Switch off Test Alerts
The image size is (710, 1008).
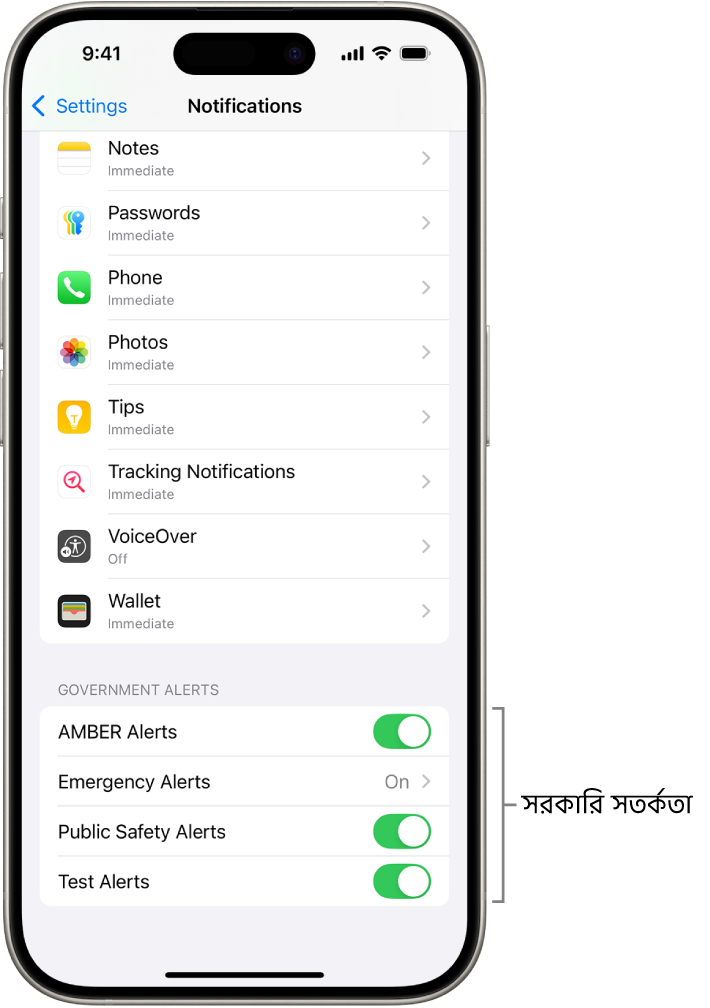point(402,882)
